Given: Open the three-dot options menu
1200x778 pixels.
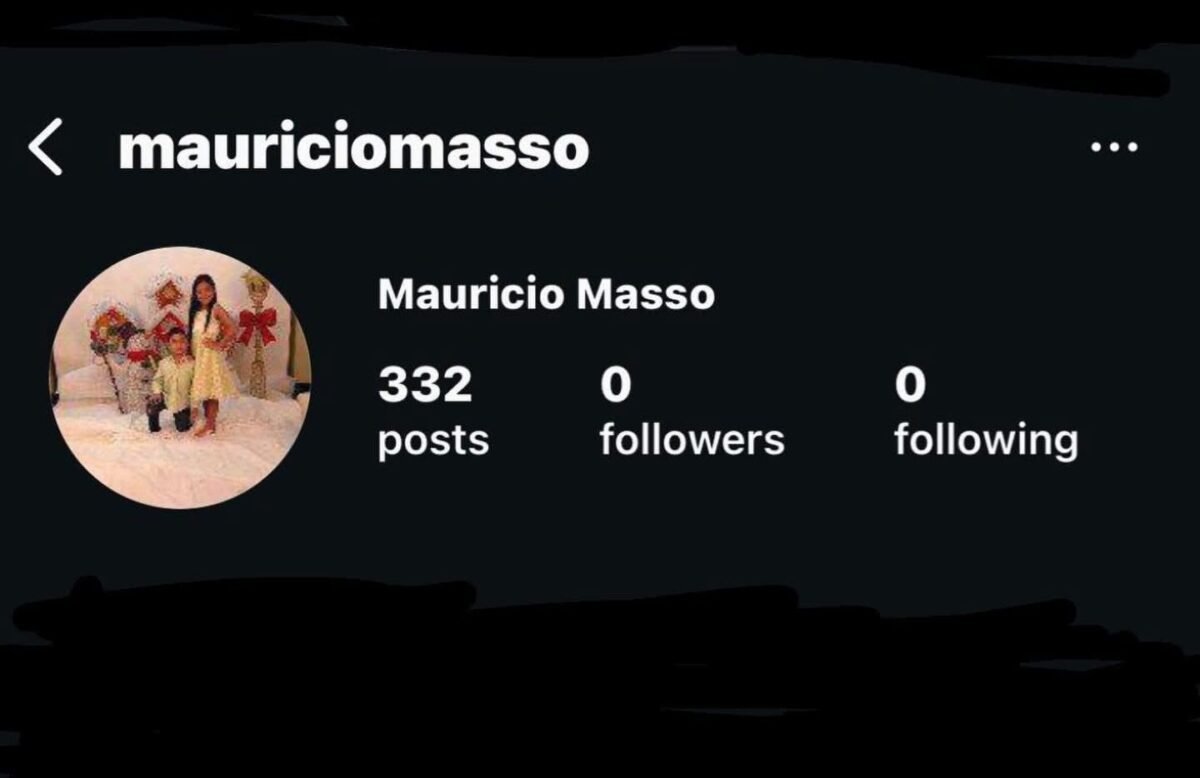Looking at the screenshot, I should coord(1114,148).
